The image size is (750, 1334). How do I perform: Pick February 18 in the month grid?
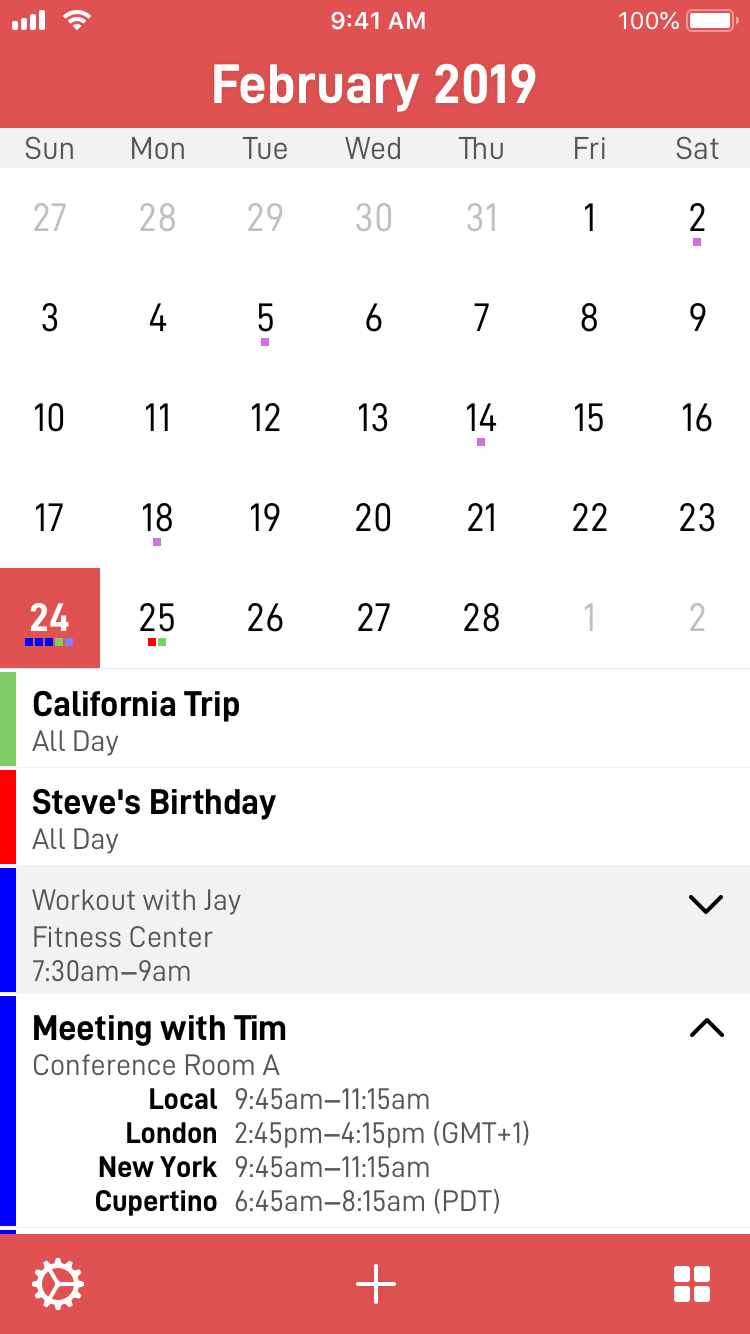[157, 518]
